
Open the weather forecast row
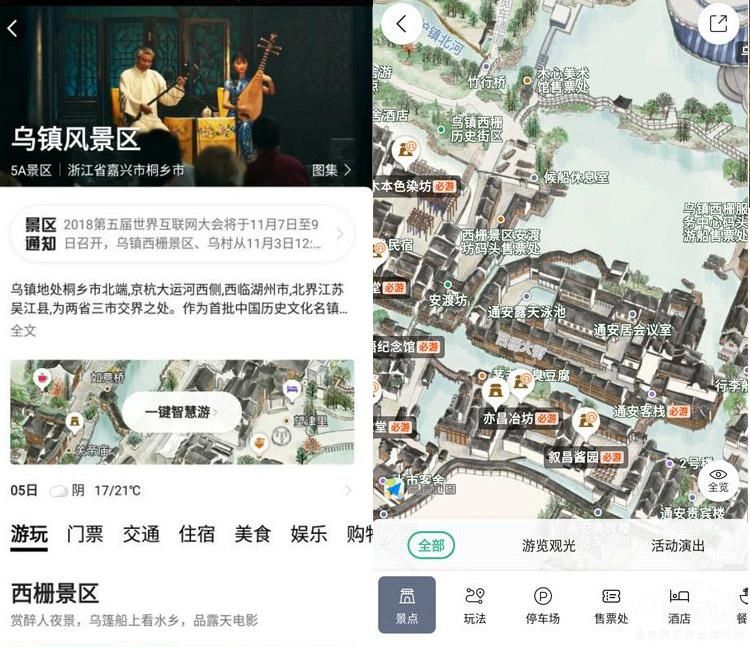click(181, 491)
